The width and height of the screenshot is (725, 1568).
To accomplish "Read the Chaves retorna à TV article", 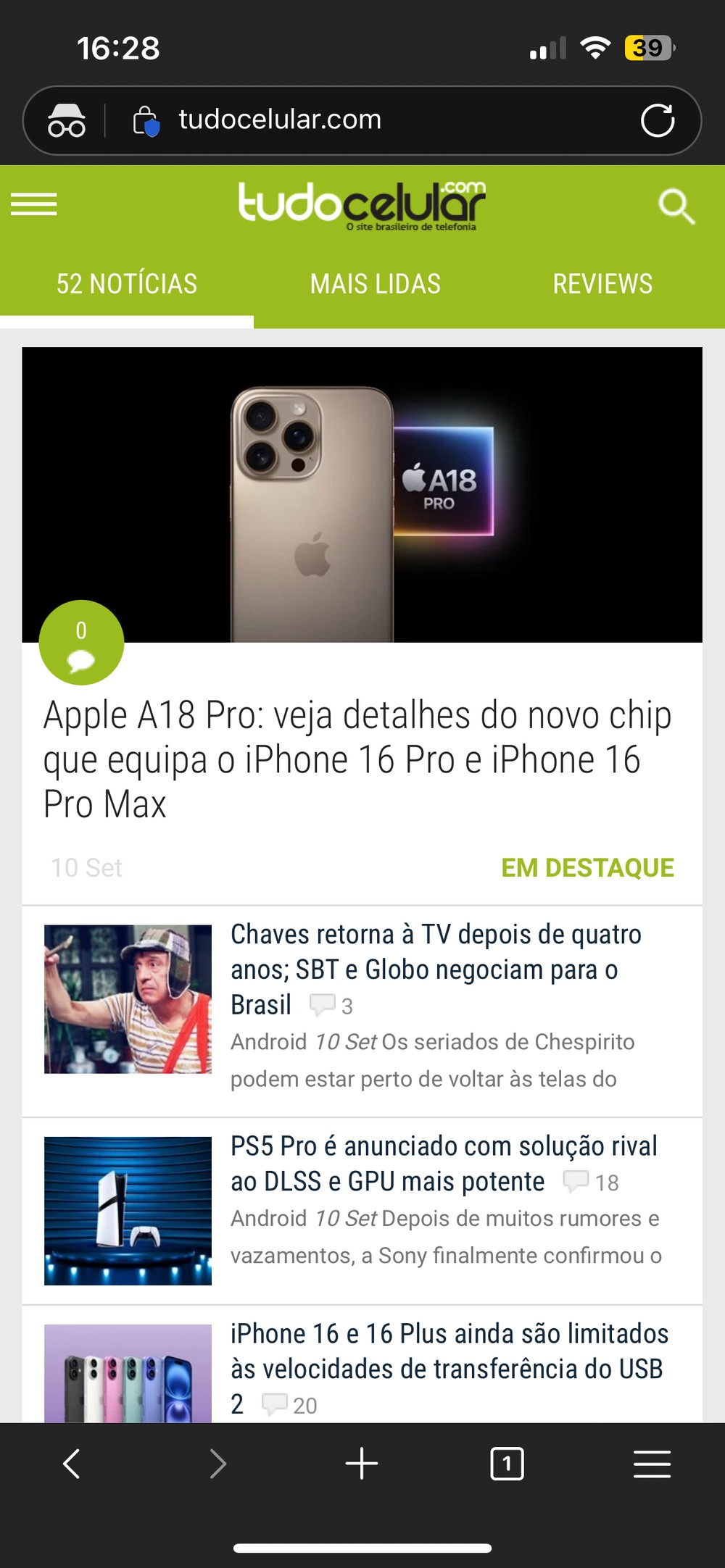I will tap(435, 969).
